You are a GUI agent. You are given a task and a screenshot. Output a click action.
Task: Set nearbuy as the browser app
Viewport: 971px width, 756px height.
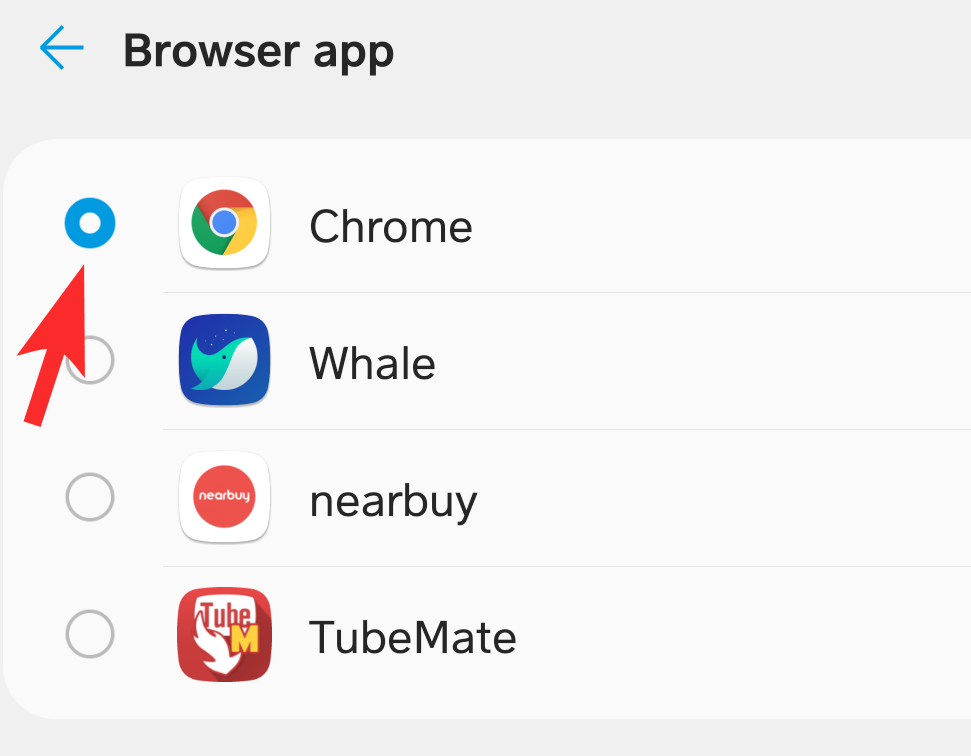89,497
